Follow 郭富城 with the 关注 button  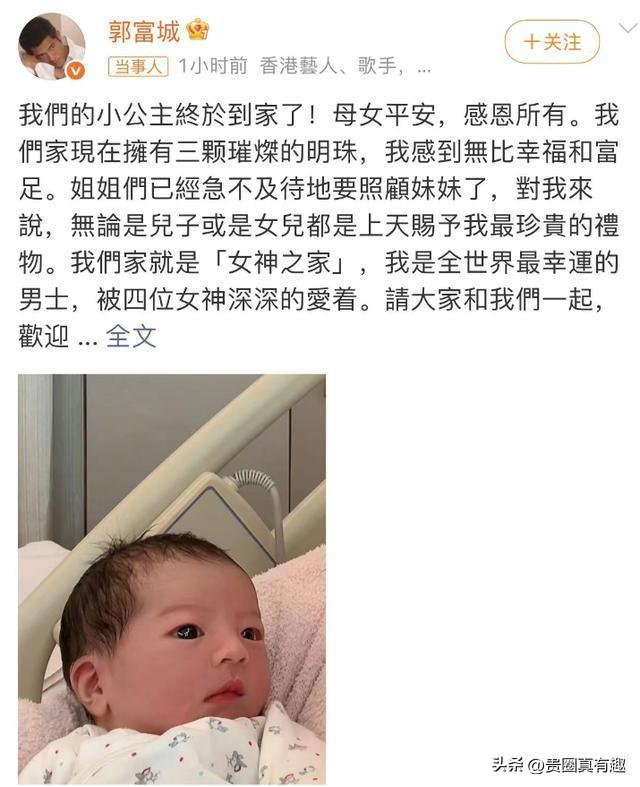[x=551, y=43]
